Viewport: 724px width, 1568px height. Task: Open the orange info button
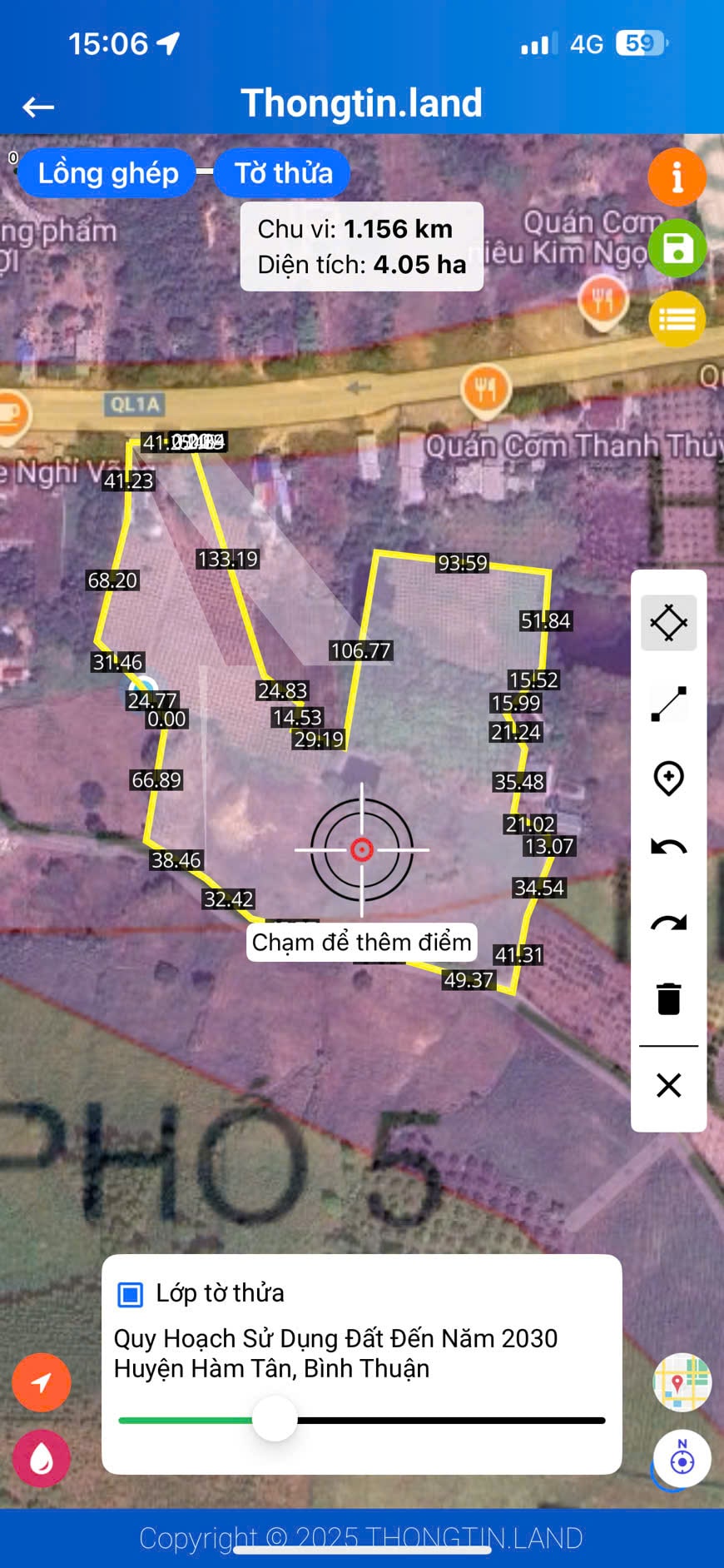[677, 177]
